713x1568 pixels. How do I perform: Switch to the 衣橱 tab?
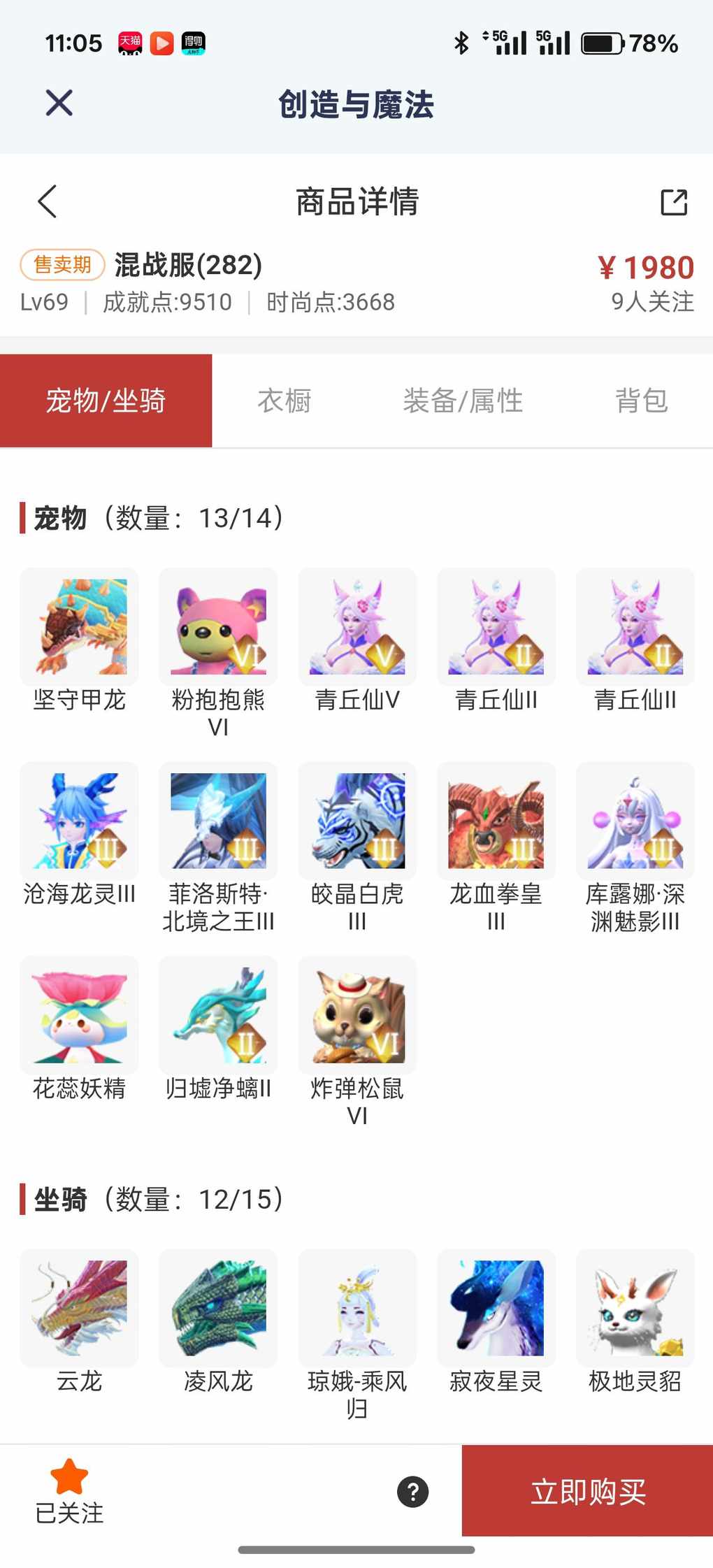click(x=284, y=401)
